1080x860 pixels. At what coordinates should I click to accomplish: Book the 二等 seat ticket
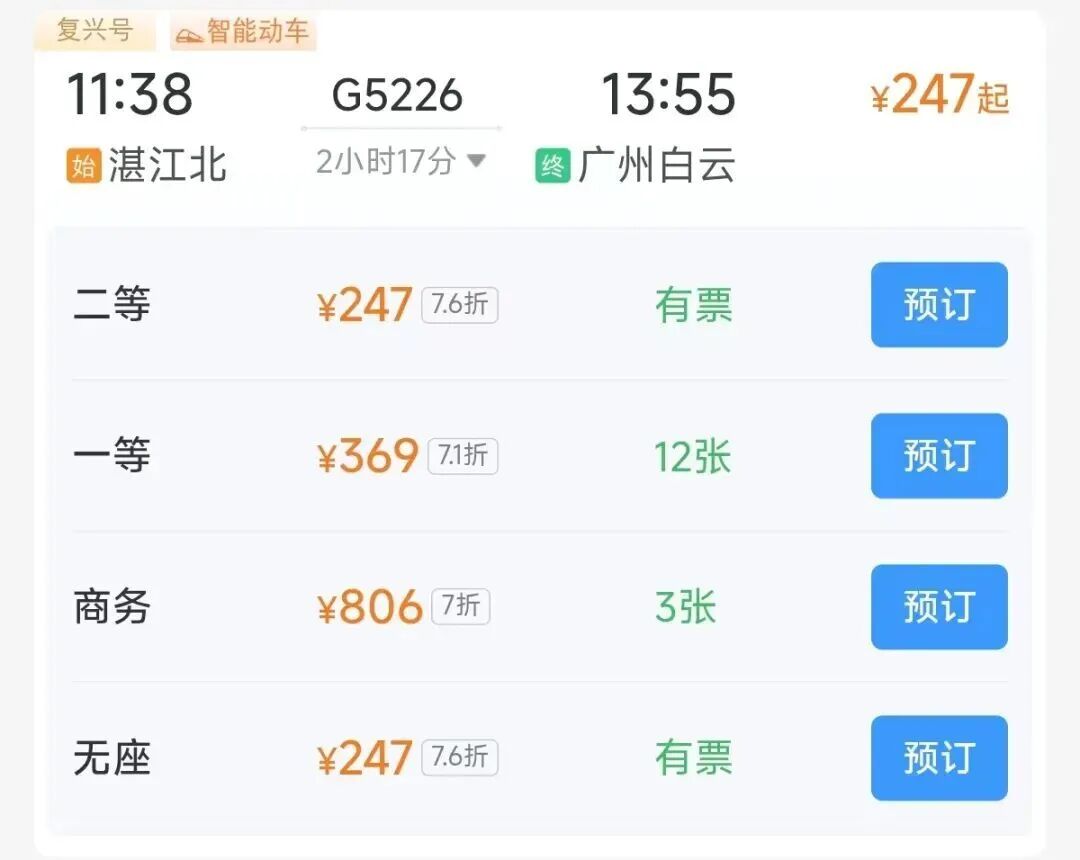pyautogui.click(x=938, y=305)
